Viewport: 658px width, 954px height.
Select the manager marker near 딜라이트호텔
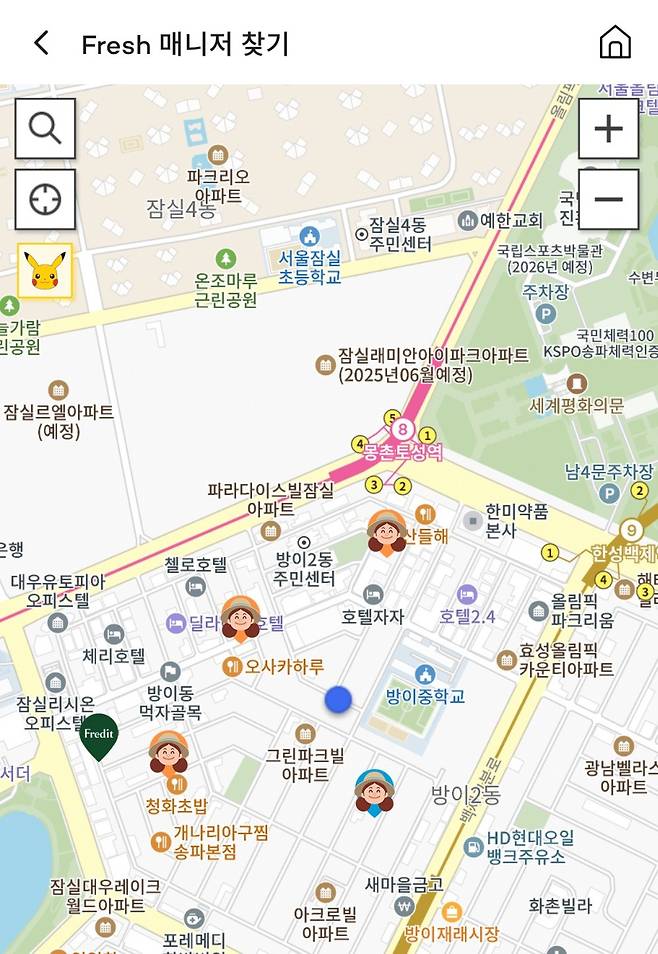click(x=240, y=618)
